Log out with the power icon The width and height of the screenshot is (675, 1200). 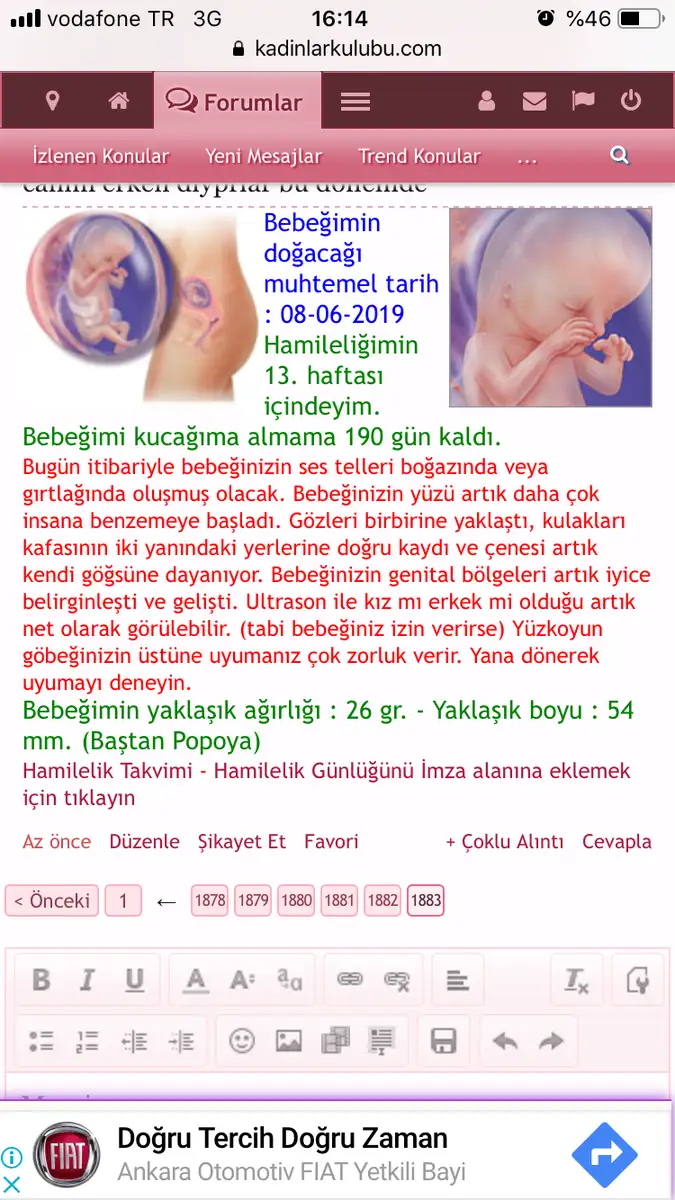[x=630, y=101]
